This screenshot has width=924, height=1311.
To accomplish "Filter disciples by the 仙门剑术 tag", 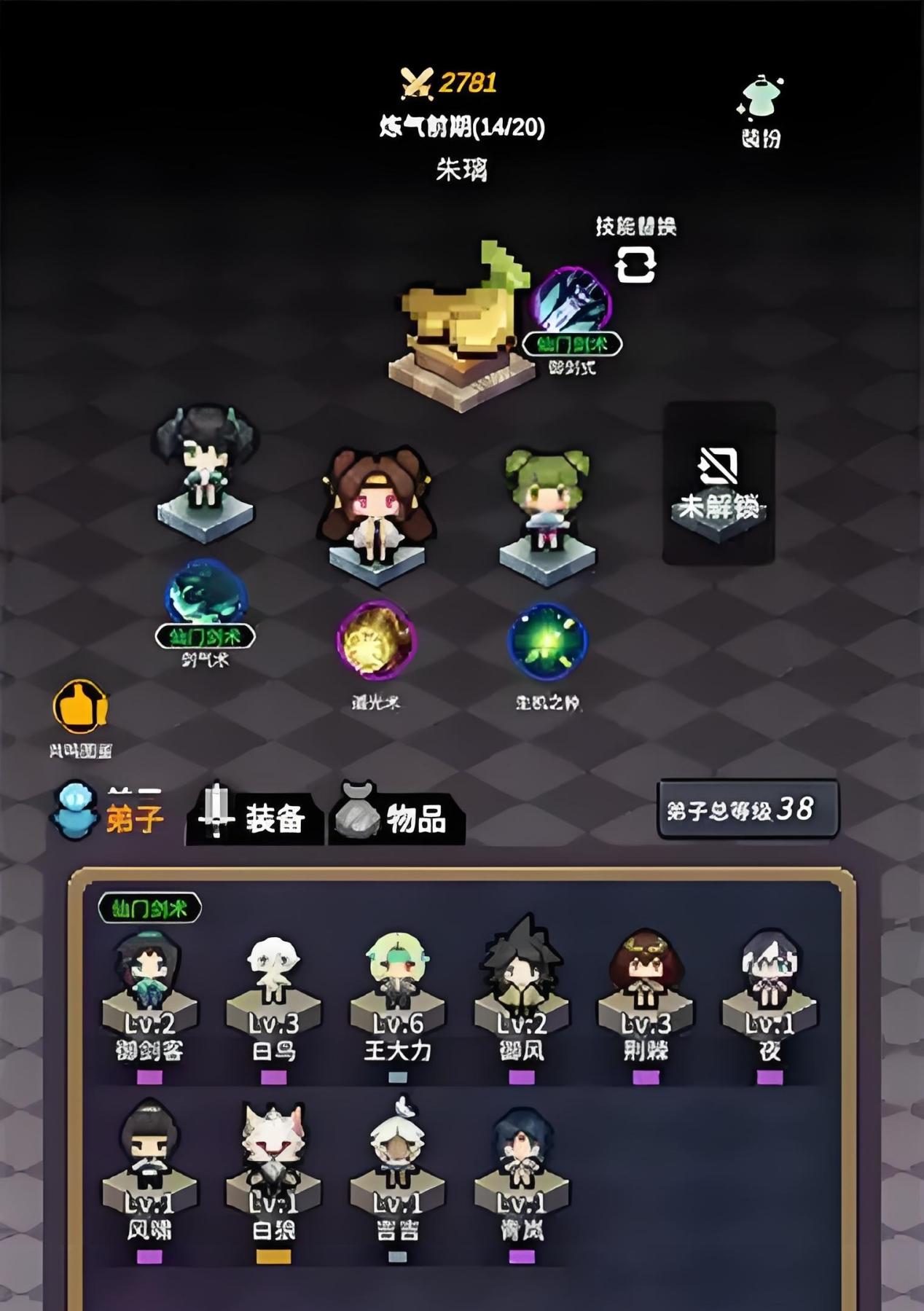I will 149,908.
